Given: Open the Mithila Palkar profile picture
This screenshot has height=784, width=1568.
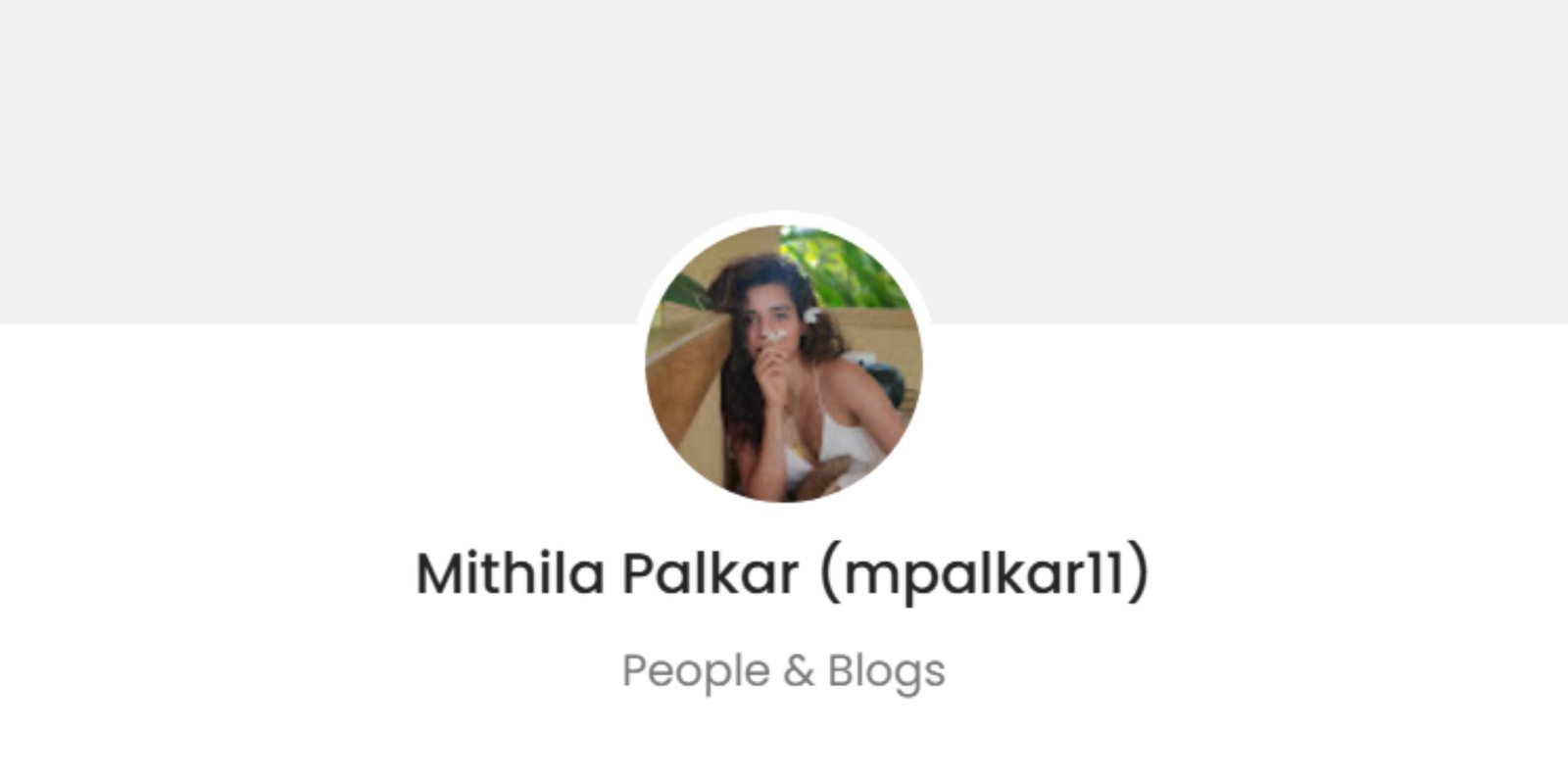Looking at the screenshot, I should [783, 364].
